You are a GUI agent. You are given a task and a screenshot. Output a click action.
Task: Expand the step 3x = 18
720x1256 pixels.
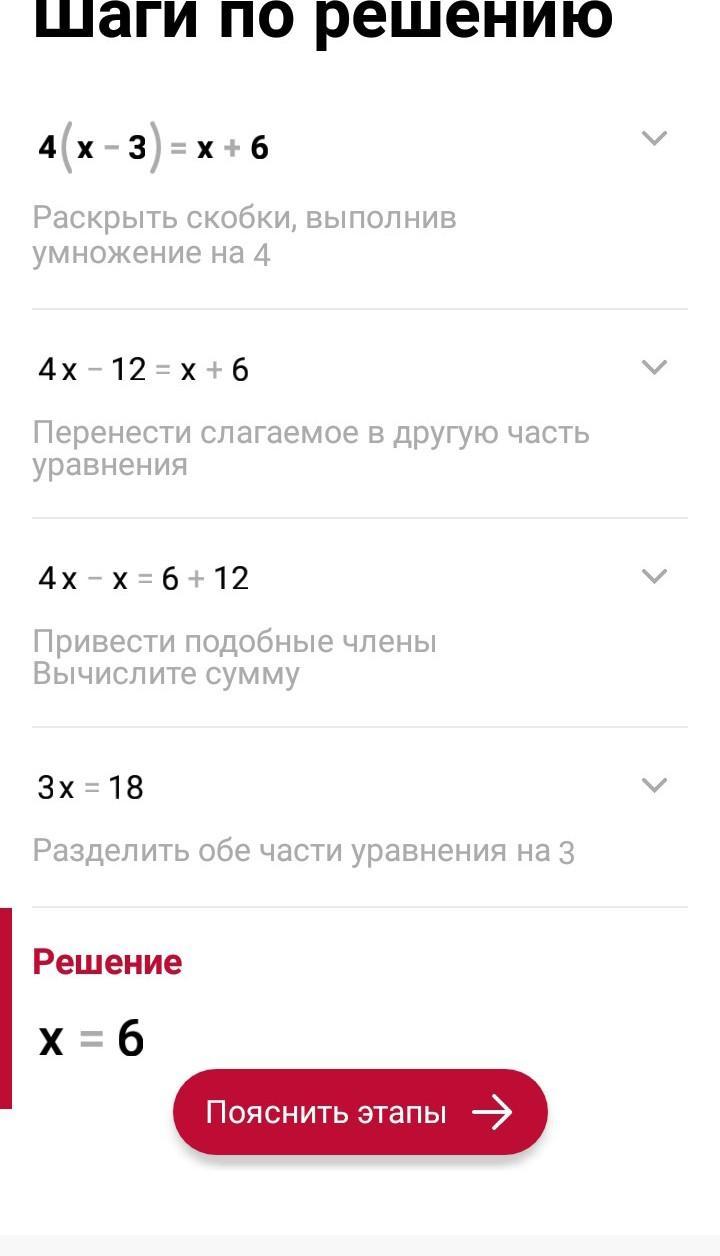pyautogui.click(x=654, y=785)
